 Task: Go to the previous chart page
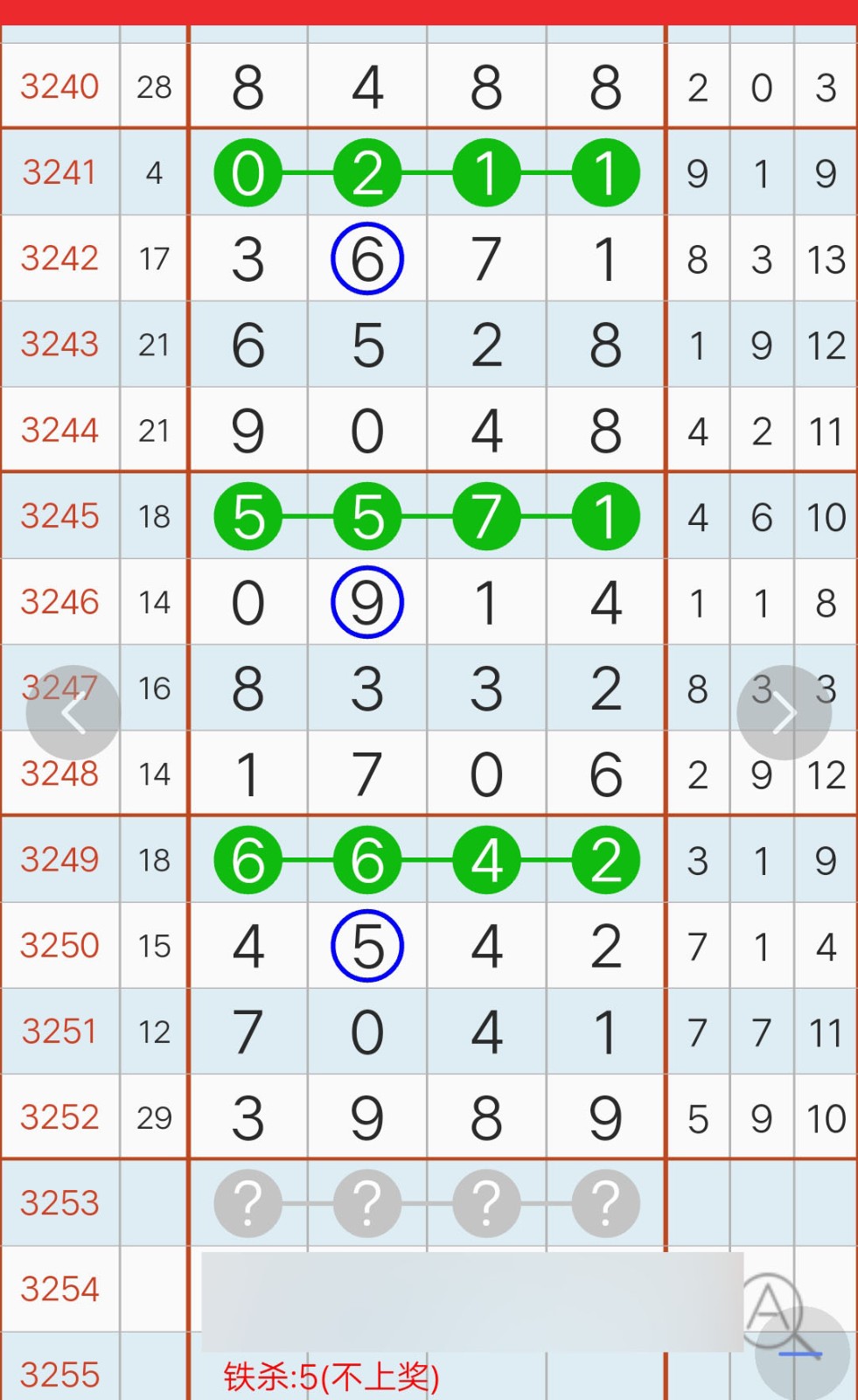coord(73,713)
